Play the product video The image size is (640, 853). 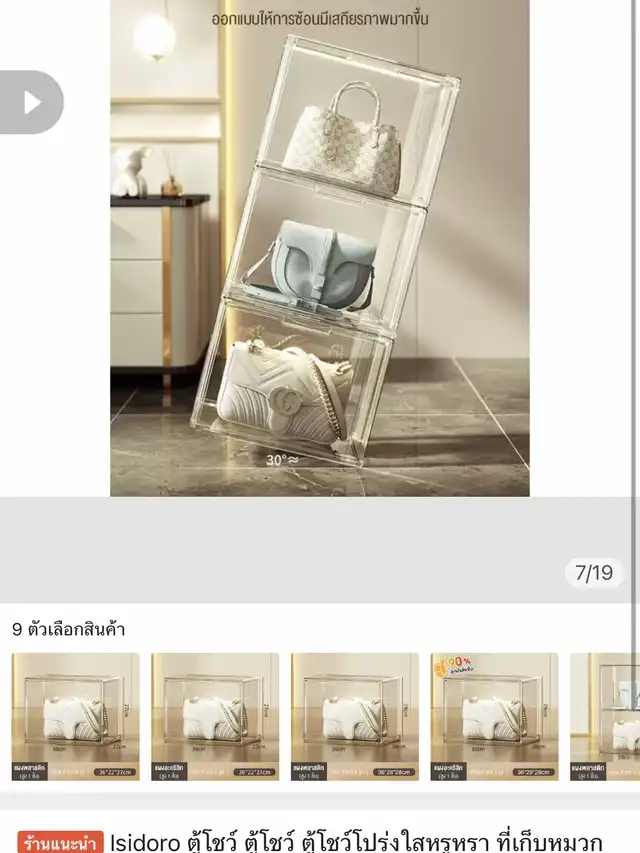[30, 102]
